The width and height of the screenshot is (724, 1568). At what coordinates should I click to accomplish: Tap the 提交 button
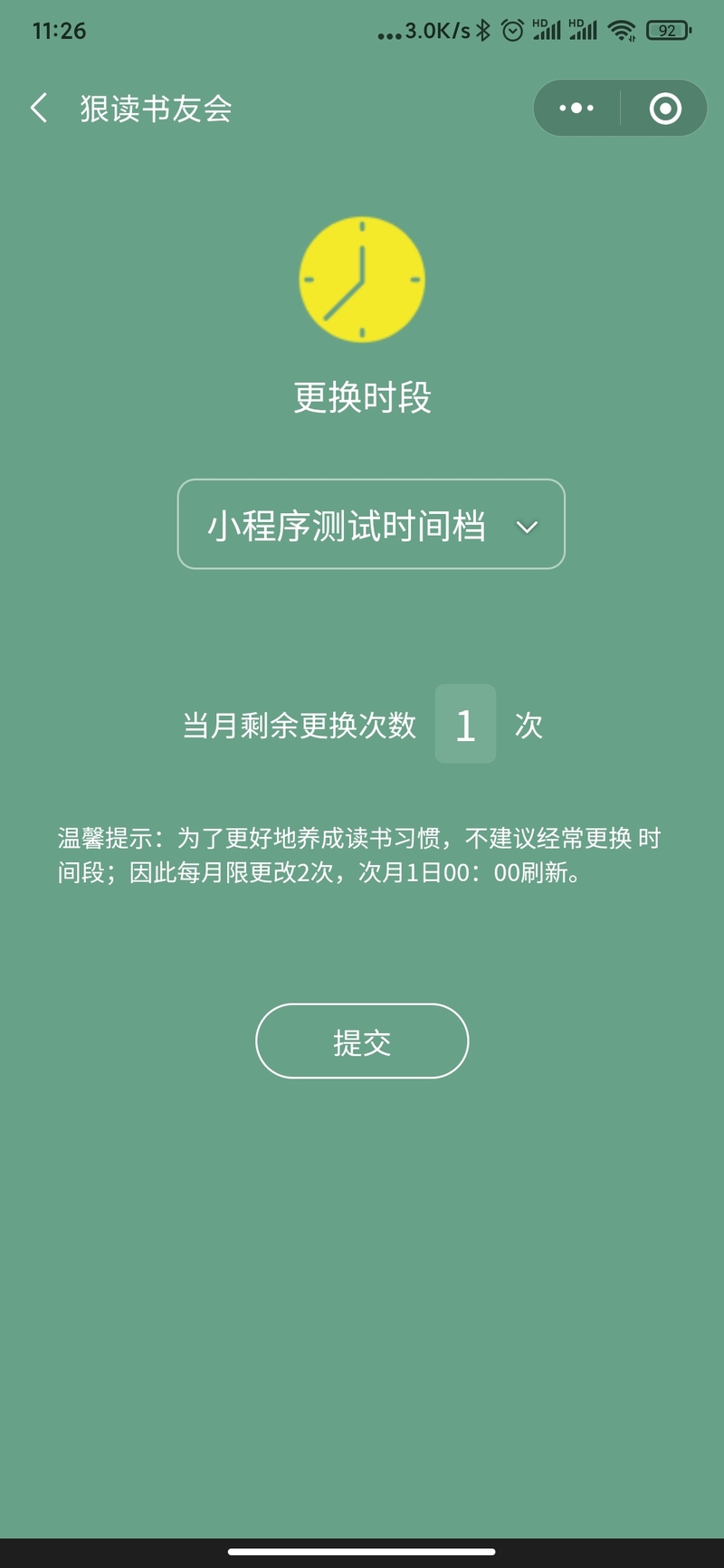coord(362,1041)
